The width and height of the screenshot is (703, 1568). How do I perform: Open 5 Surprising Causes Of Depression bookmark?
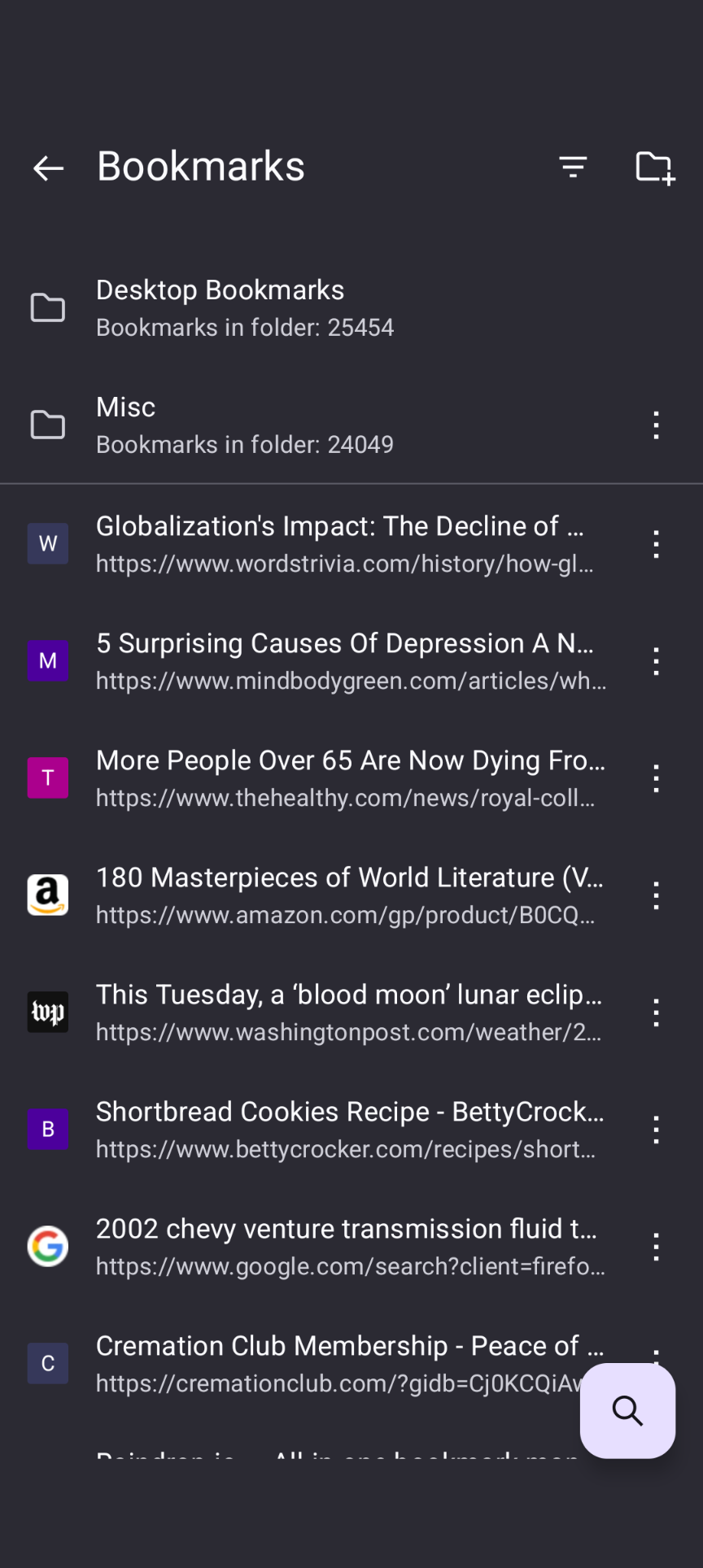pyautogui.click(x=342, y=660)
